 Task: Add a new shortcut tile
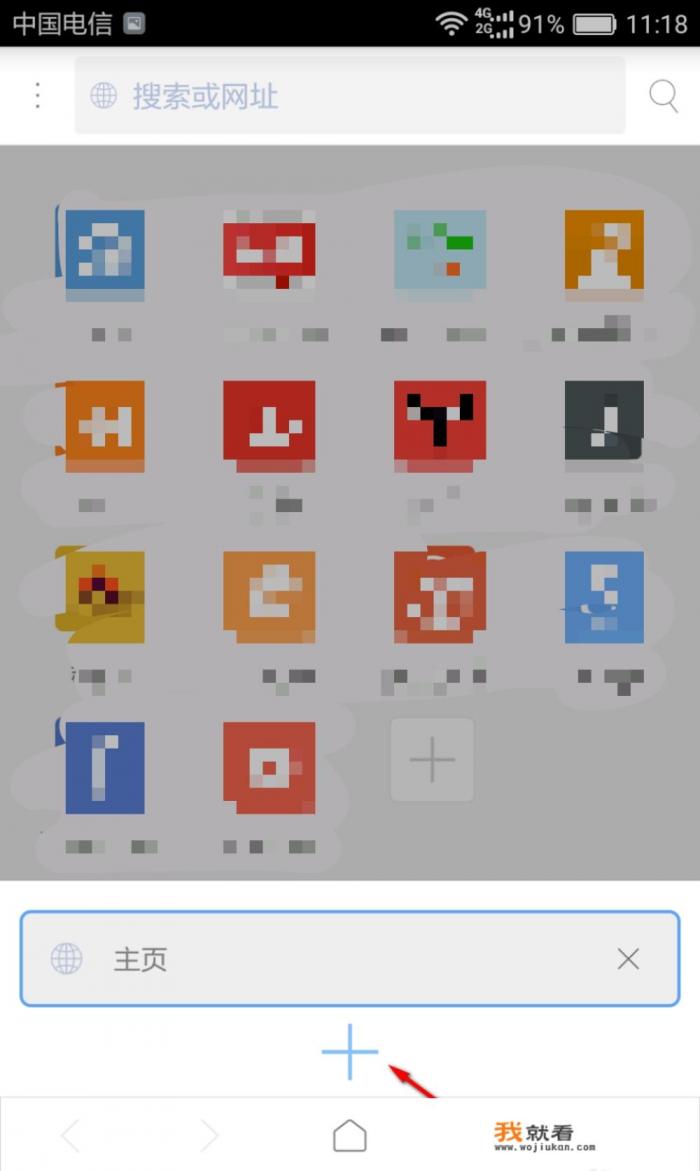432,760
